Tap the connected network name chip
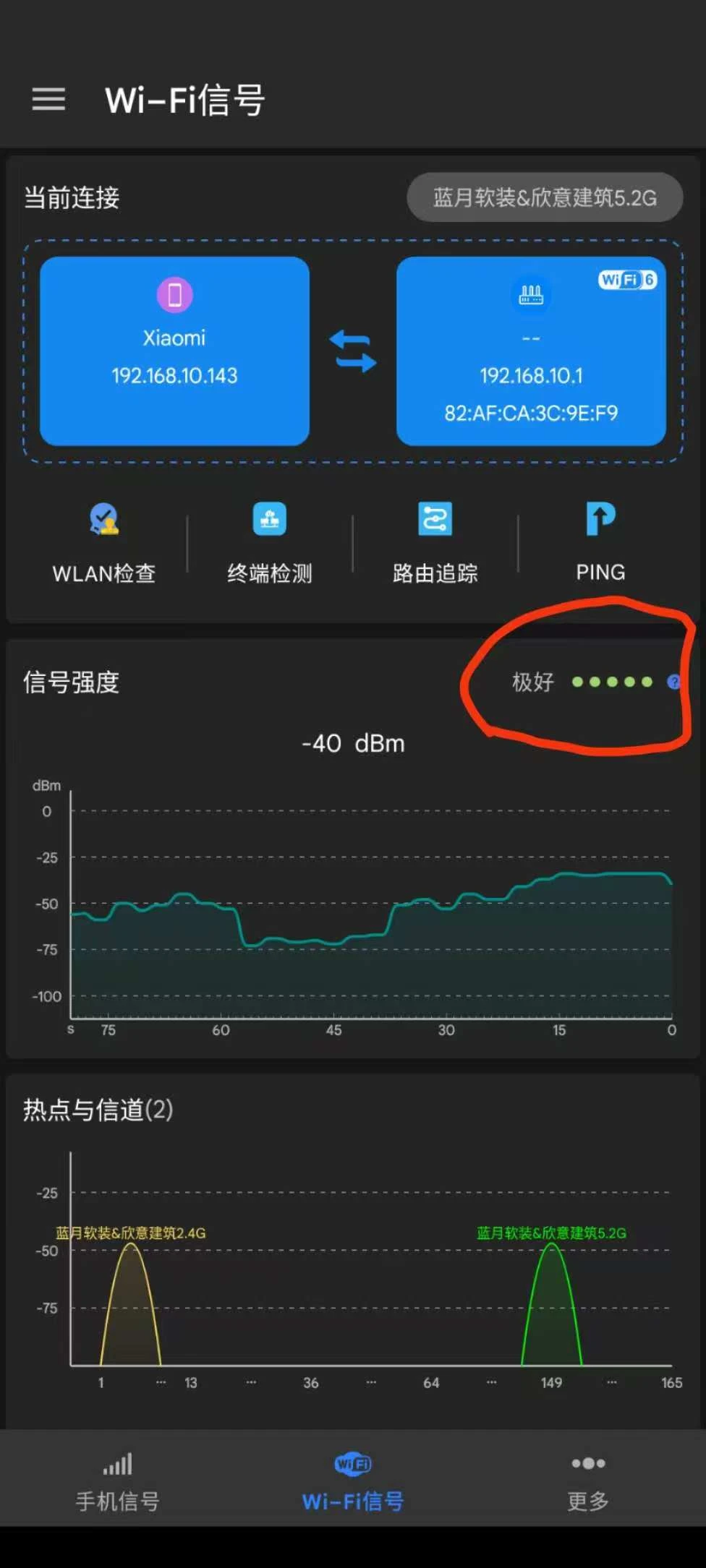This screenshot has height=1568, width=706. [x=545, y=197]
